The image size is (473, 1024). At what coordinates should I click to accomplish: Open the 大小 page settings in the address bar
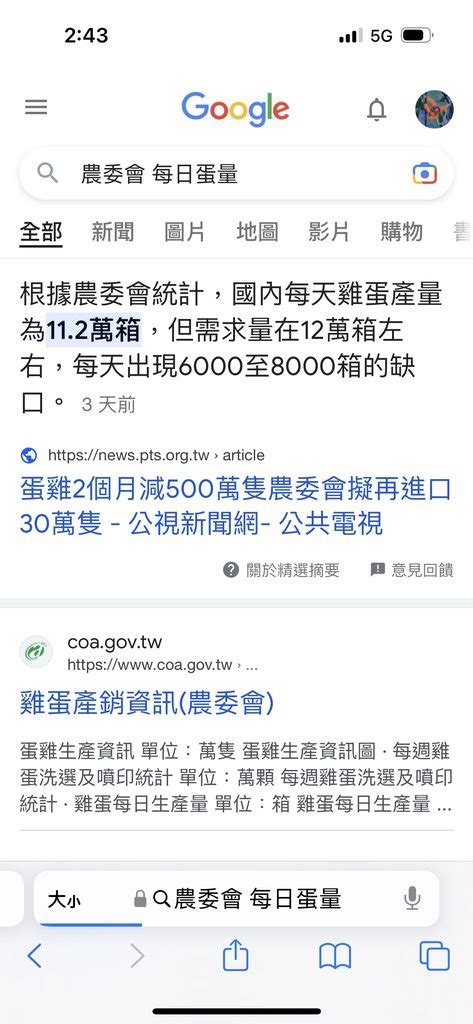coord(64,900)
